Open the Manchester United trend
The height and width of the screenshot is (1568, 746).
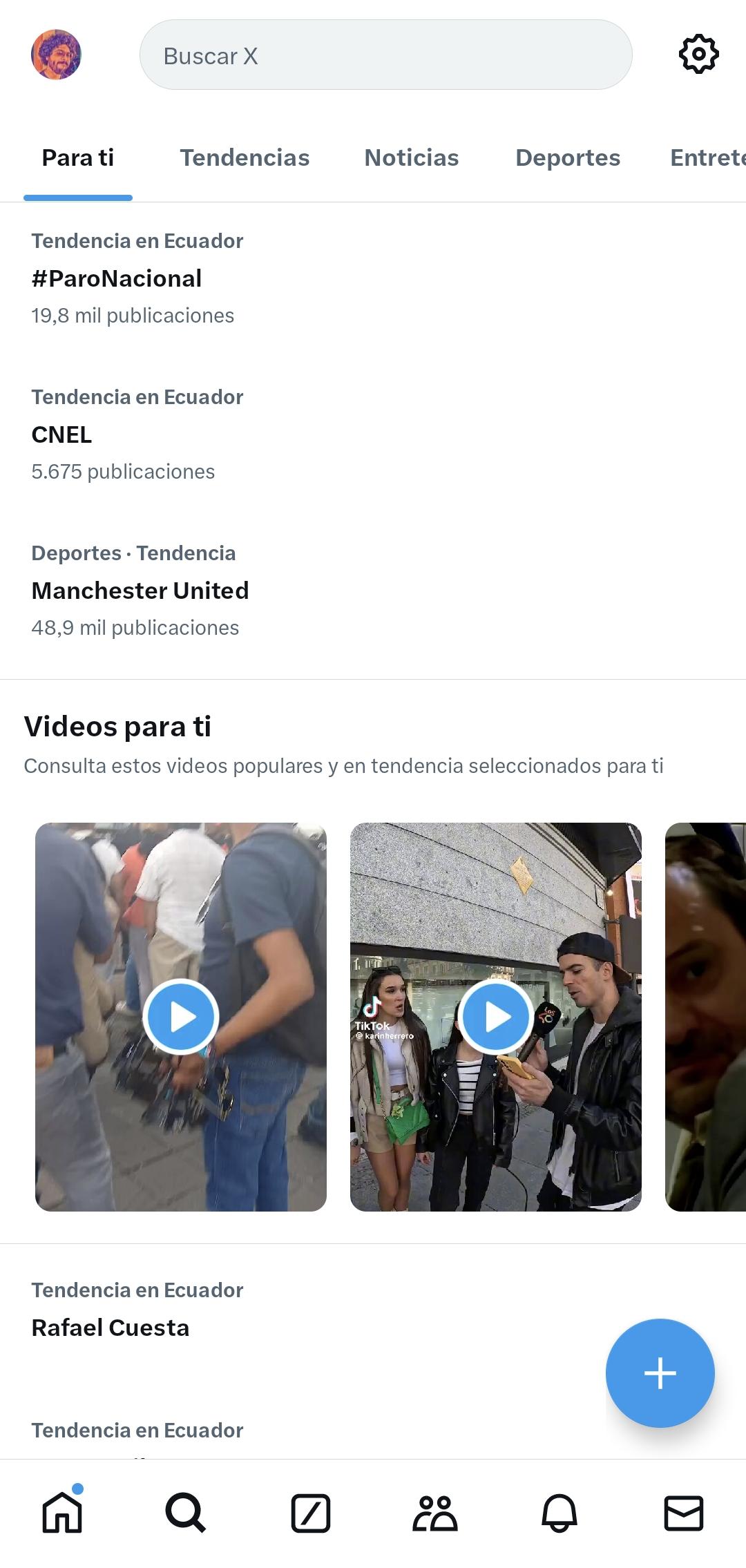click(373, 591)
